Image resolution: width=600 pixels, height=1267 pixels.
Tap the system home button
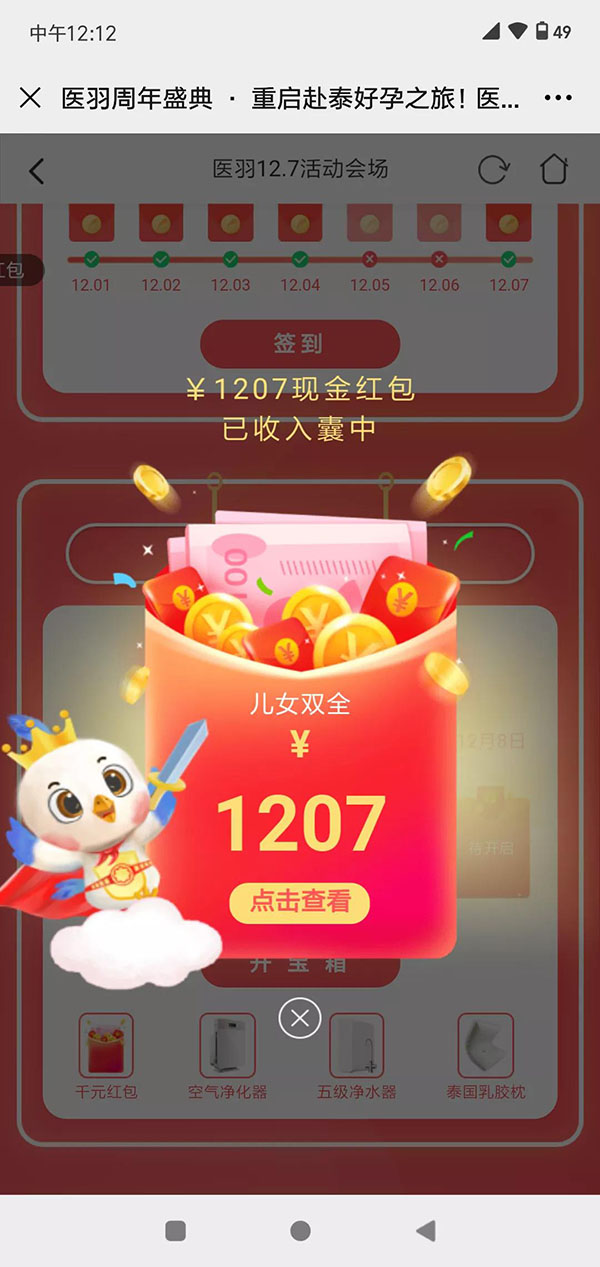pyautogui.click(x=300, y=1231)
